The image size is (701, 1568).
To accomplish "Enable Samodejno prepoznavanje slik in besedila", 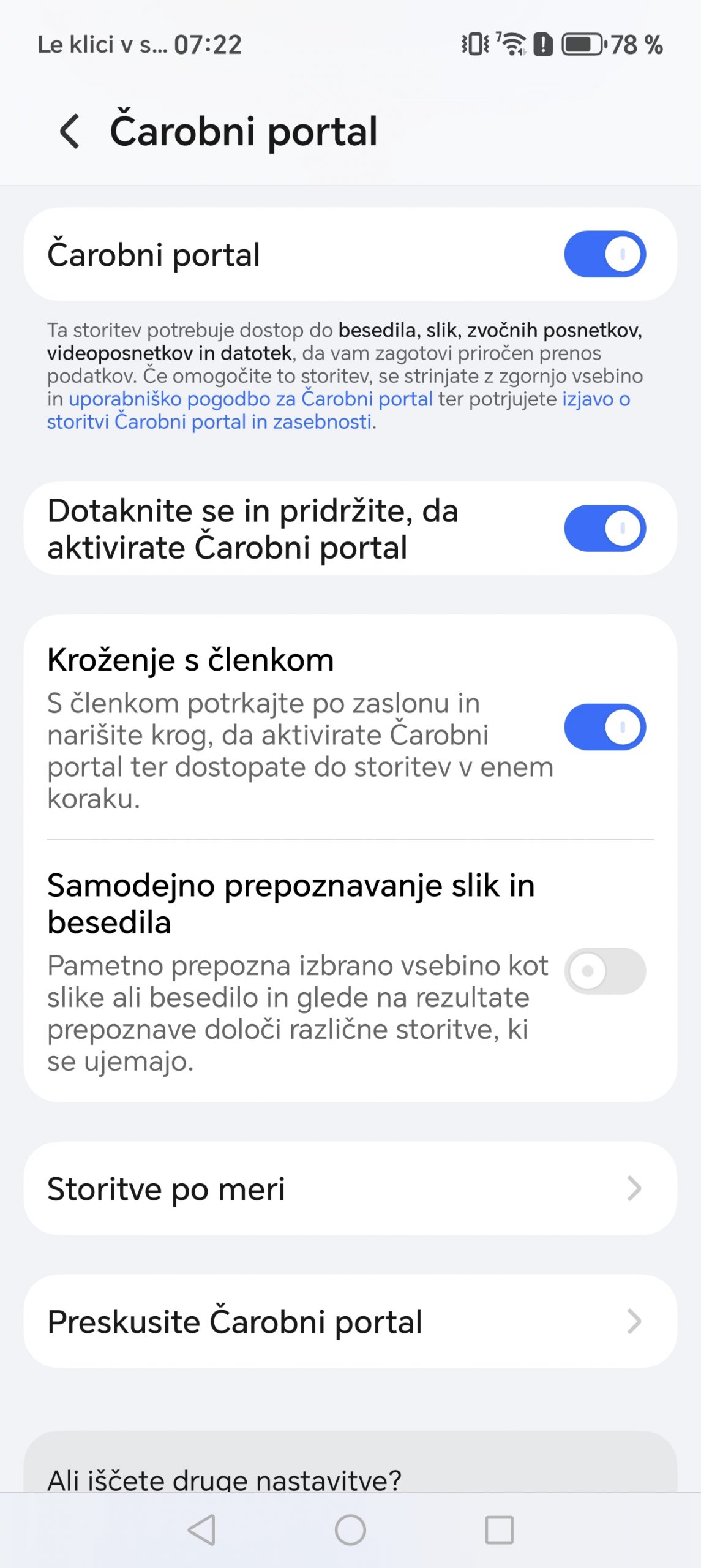I will [x=604, y=971].
